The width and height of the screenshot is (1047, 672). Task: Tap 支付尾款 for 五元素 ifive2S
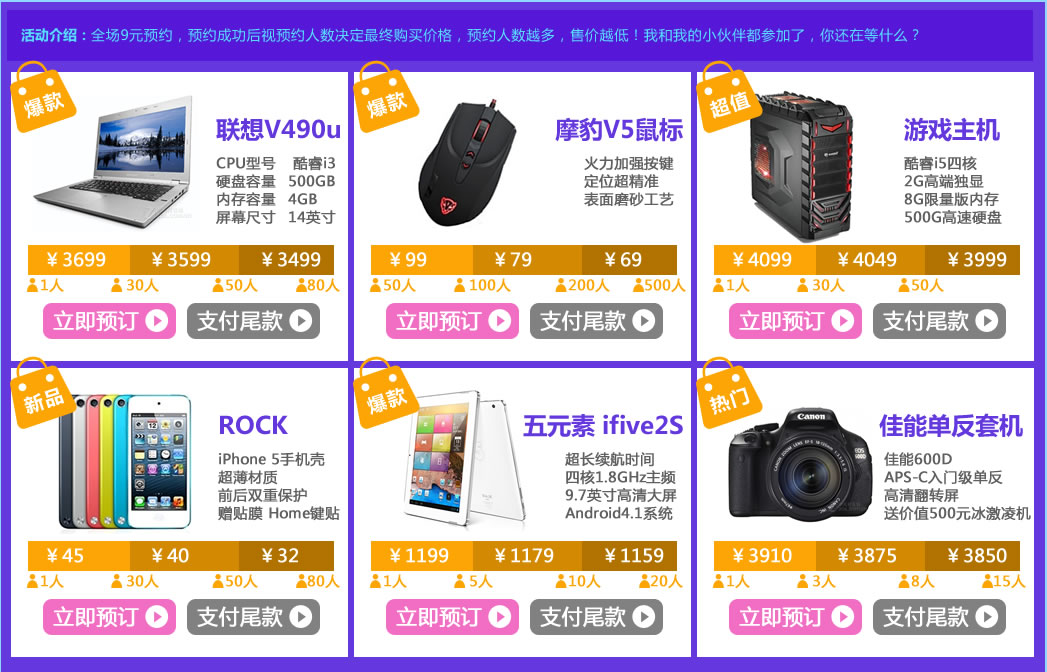(596, 617)
